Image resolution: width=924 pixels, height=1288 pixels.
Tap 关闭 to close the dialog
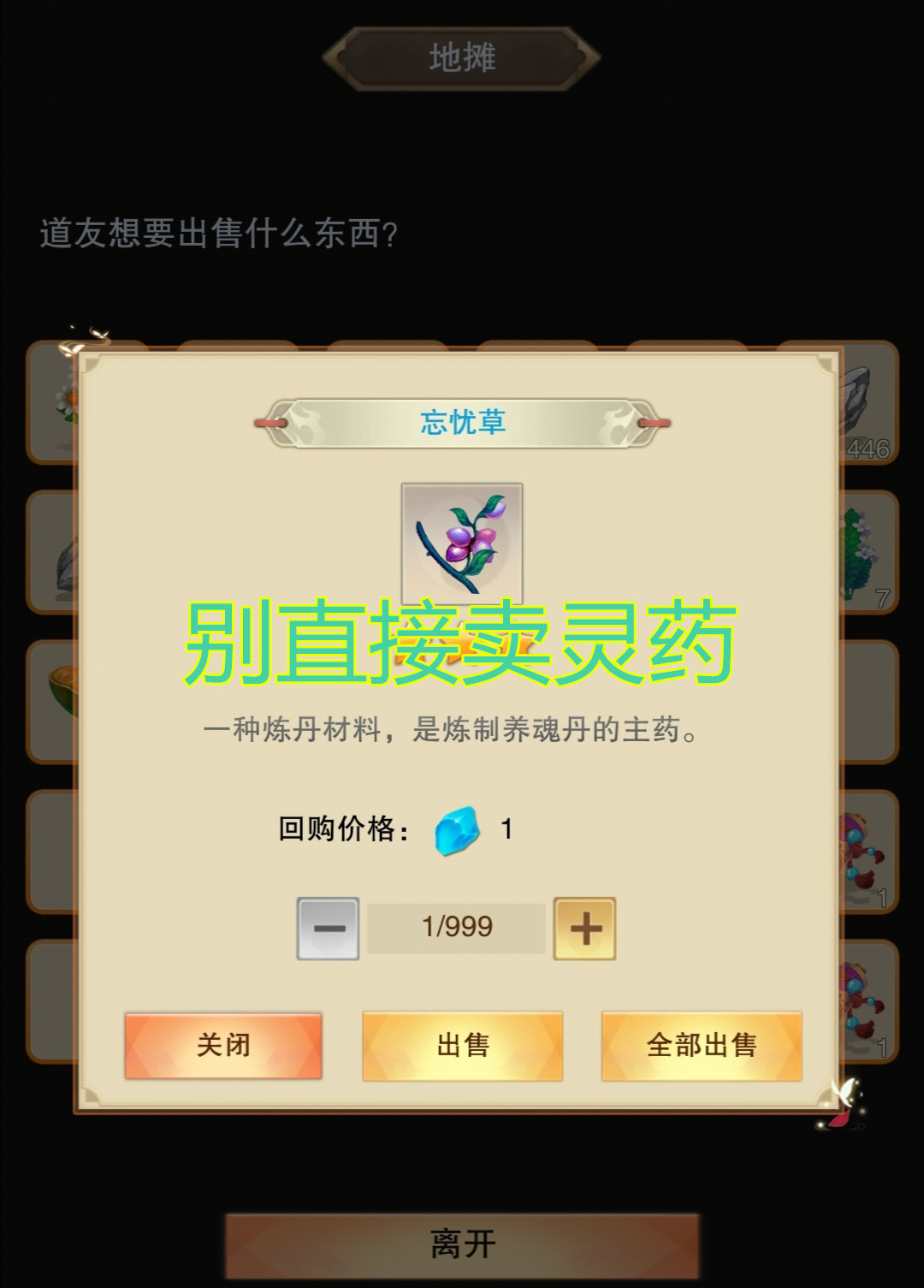coord(223,1046)
